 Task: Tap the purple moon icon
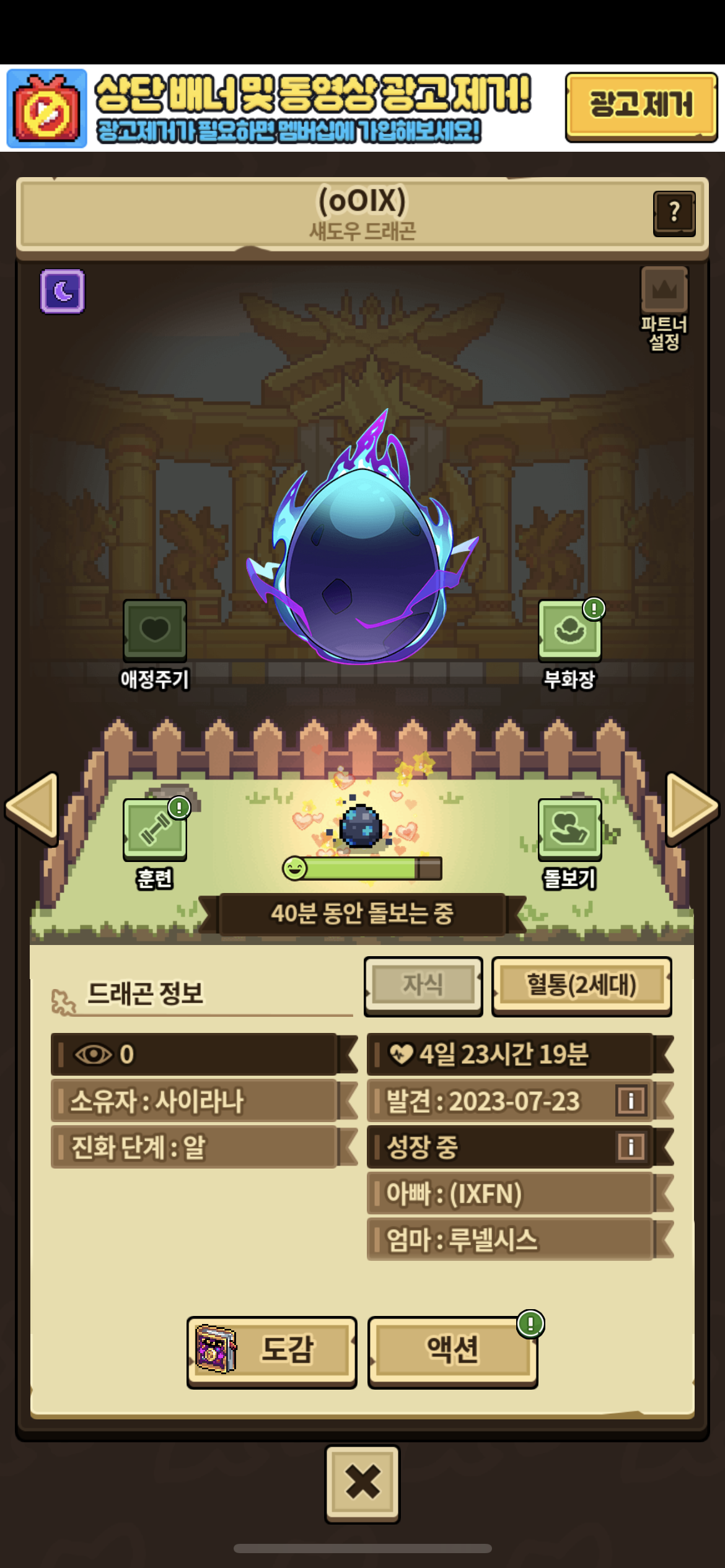63,291
